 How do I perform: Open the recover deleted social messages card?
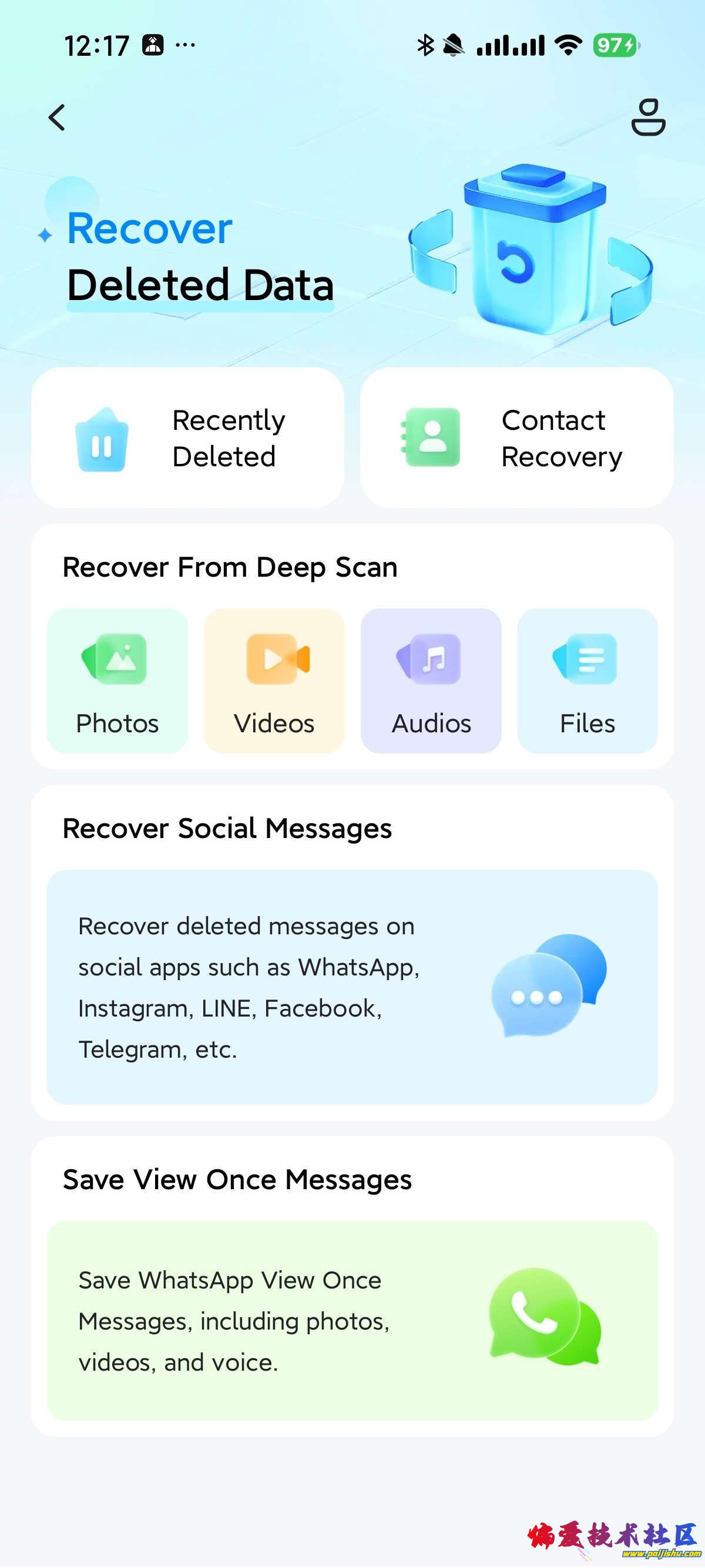click(x=352, y=987)
